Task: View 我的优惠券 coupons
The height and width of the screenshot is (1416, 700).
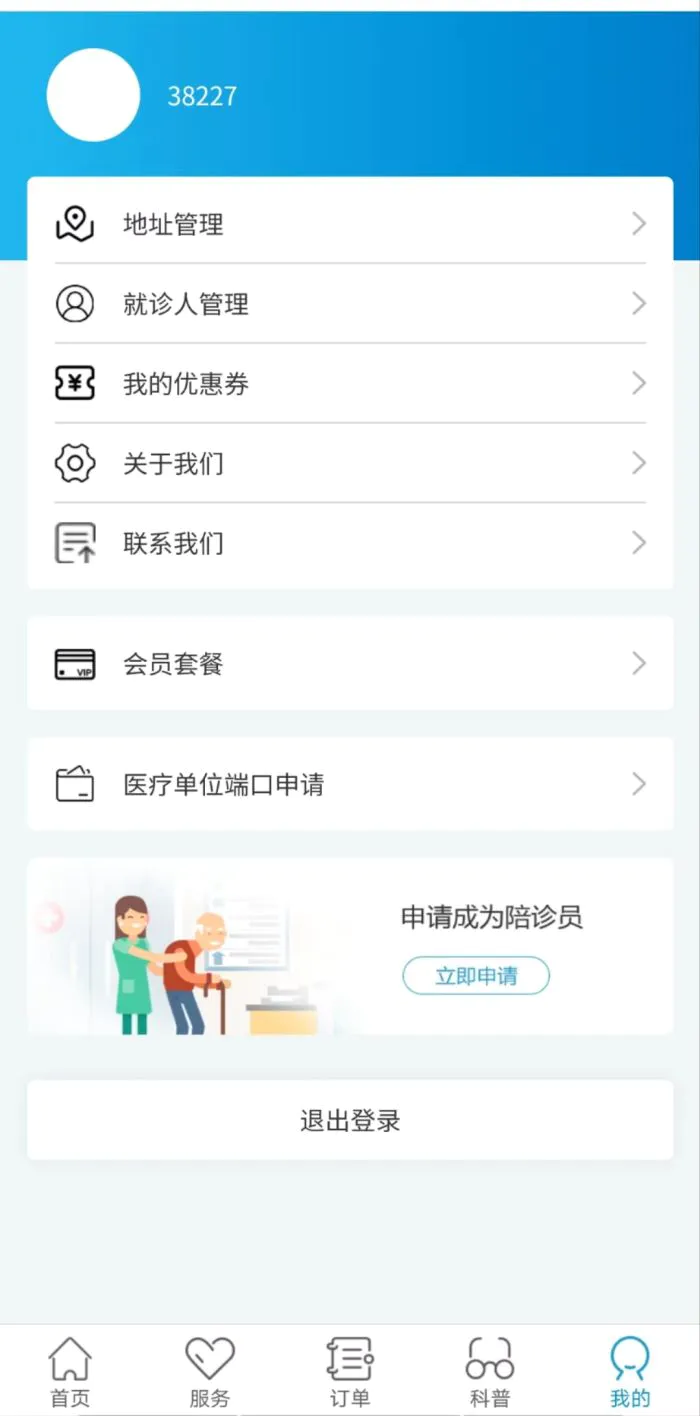Action: (x=349, y=383)
